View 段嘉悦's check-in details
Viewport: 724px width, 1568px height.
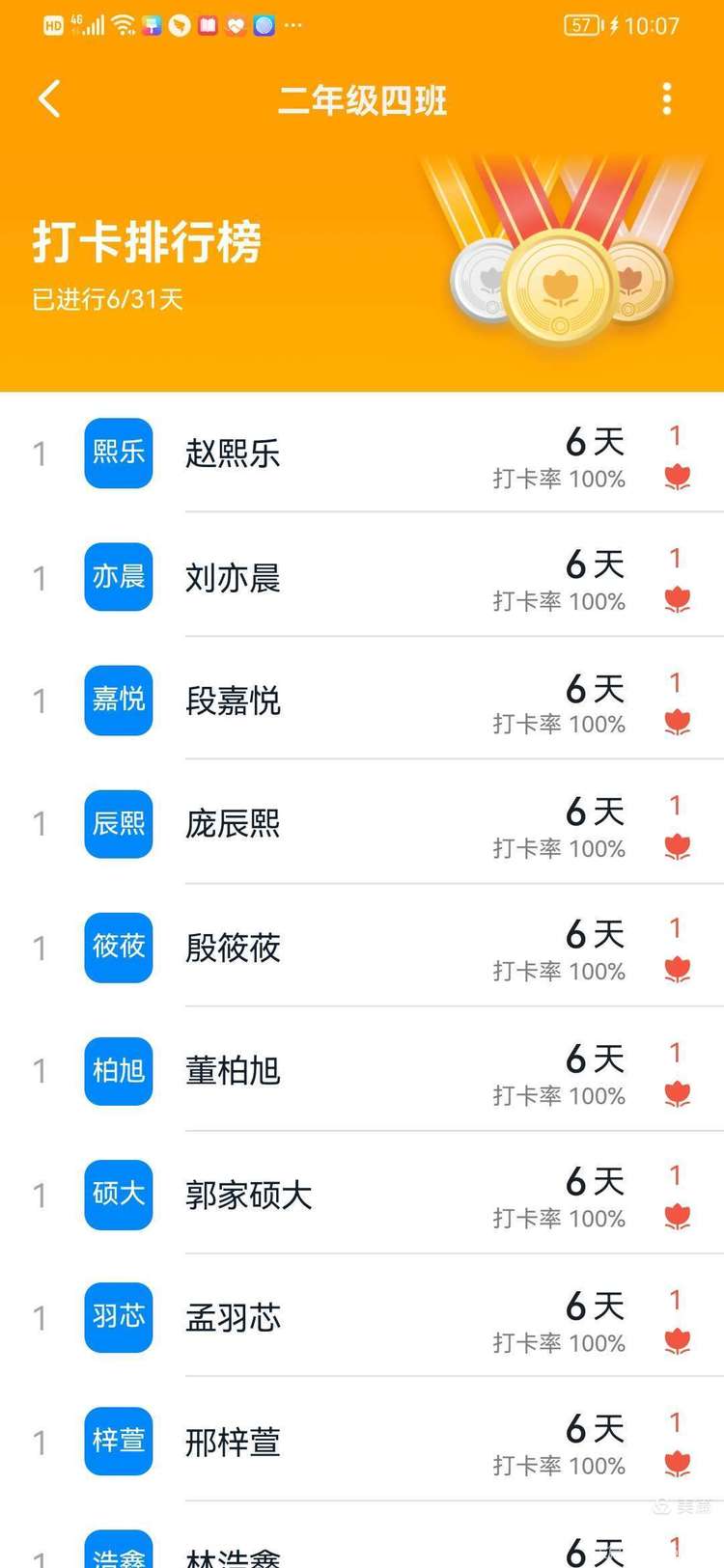pos(362,701)
